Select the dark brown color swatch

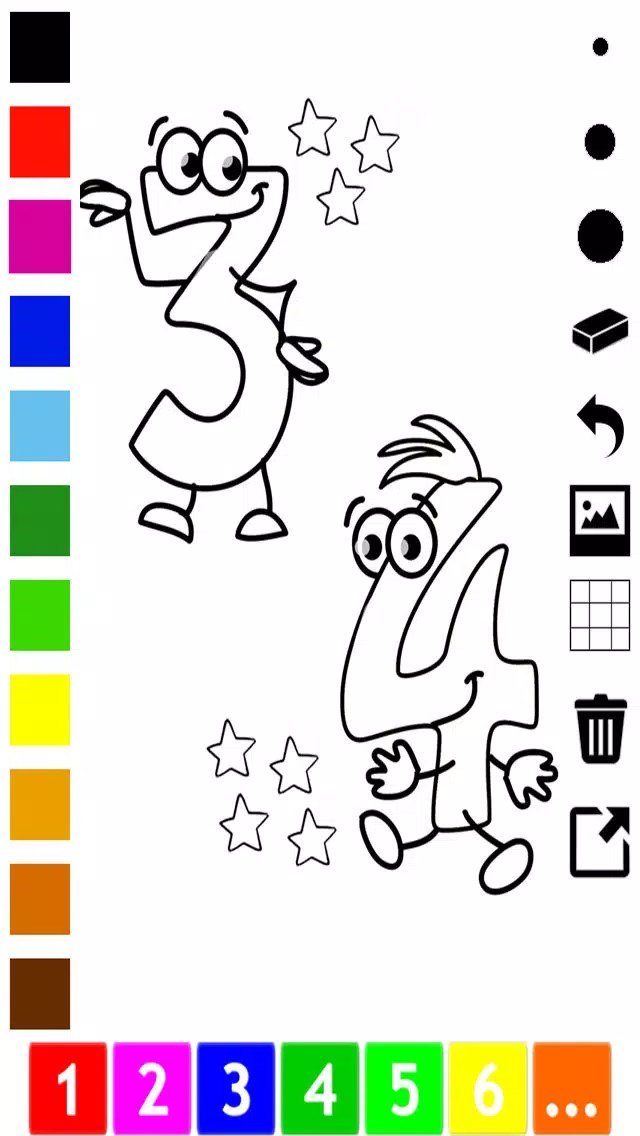click(40, 994)
